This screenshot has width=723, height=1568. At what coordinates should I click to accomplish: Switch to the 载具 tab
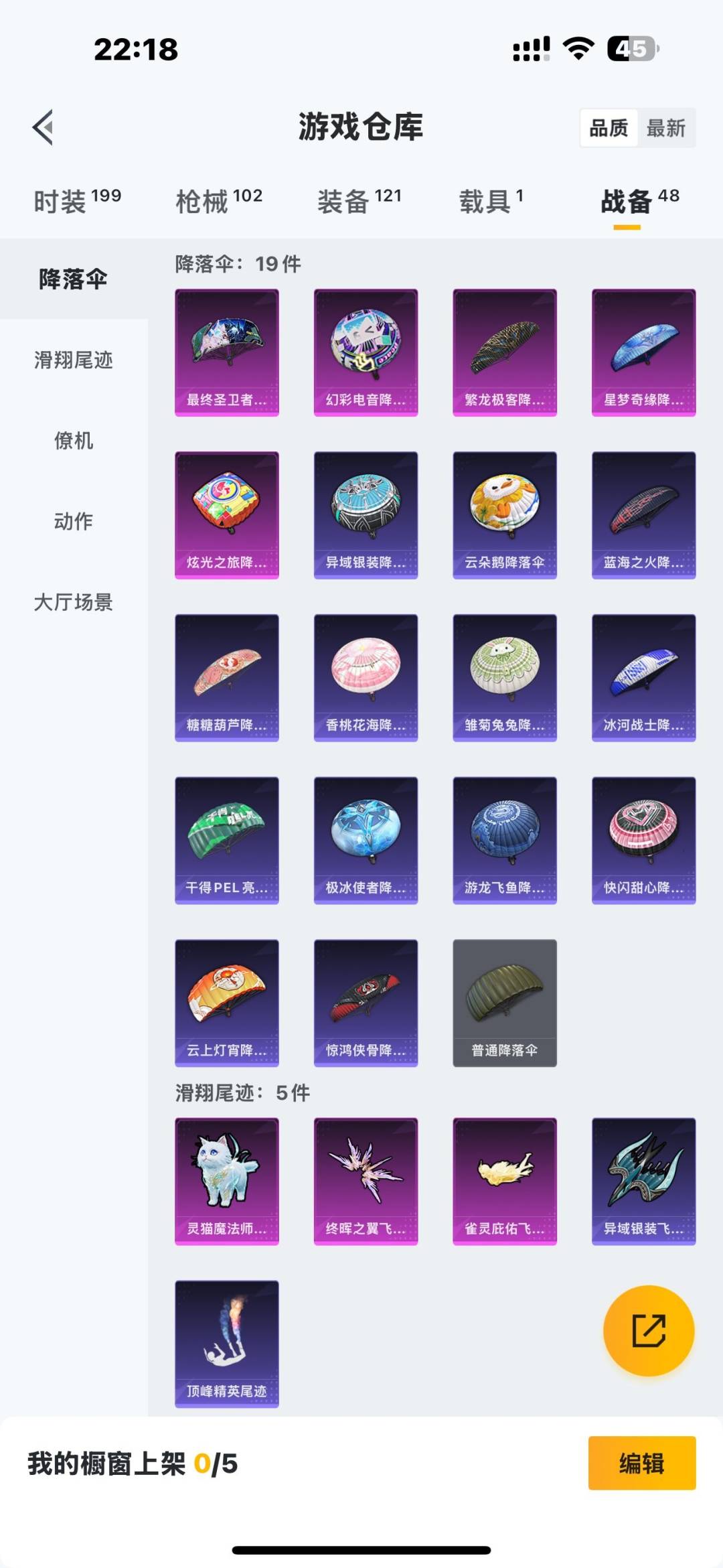click(x=490, y=201)
